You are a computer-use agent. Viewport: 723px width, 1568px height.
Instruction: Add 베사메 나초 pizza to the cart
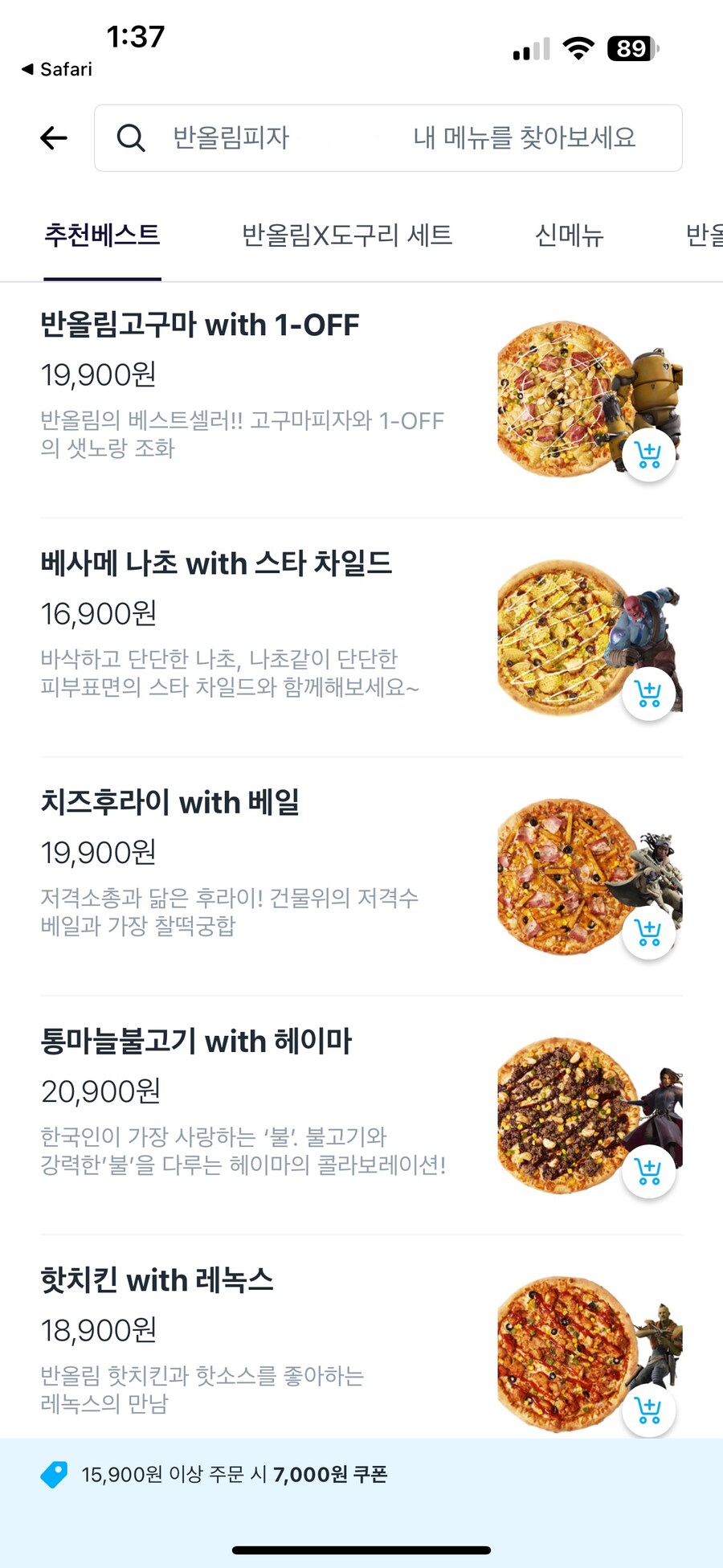tap(647, 694)
